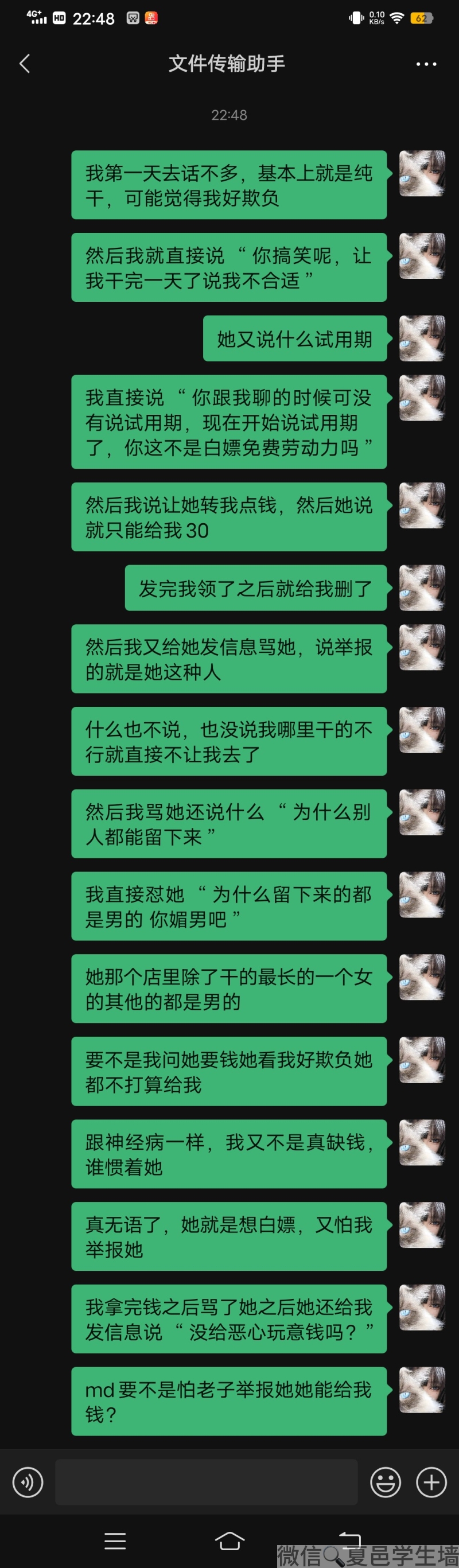The image size is (459, 1568).
Task: Open the chat's three-dot overflow menu
Action: [426, 64]
